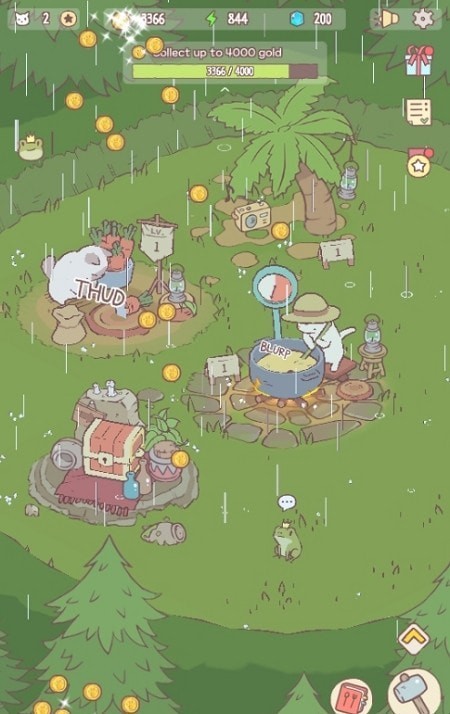Tap the radio under the palm tree
This screenshot has width=450, height=714.
click(251, 216)
